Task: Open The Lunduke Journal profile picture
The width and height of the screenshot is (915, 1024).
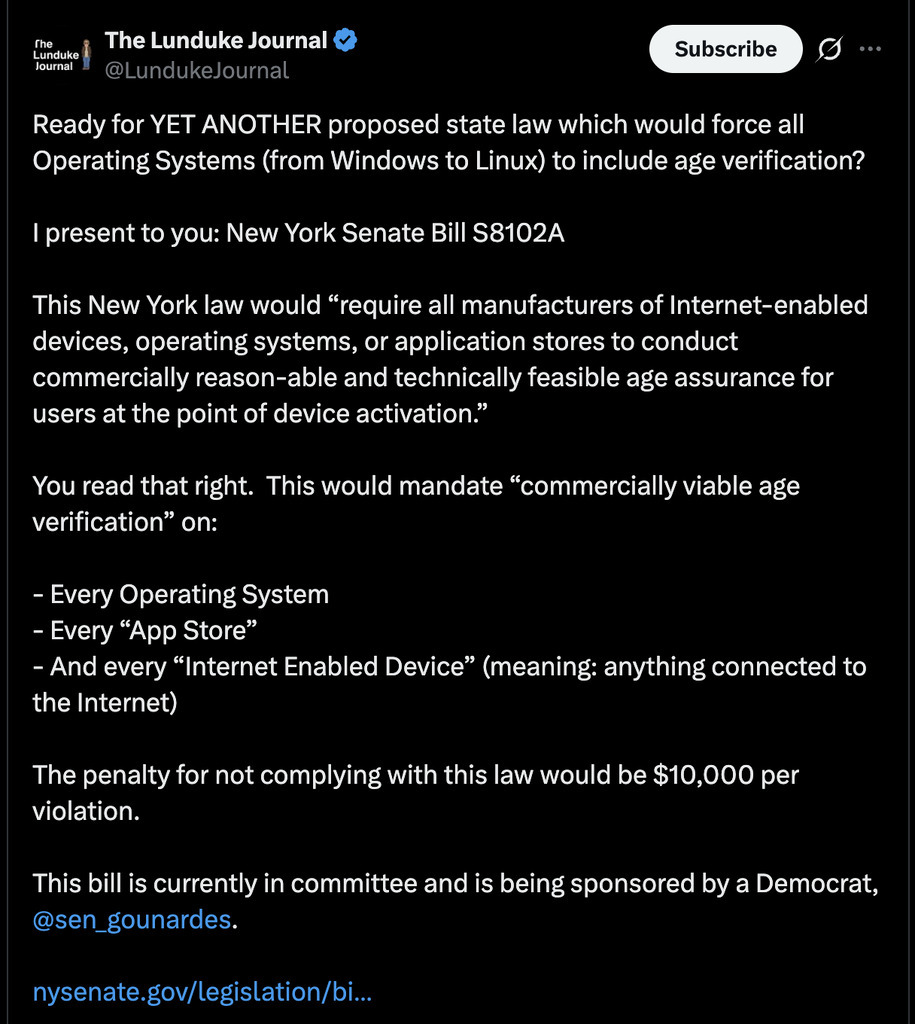Action: click(62, 54)
